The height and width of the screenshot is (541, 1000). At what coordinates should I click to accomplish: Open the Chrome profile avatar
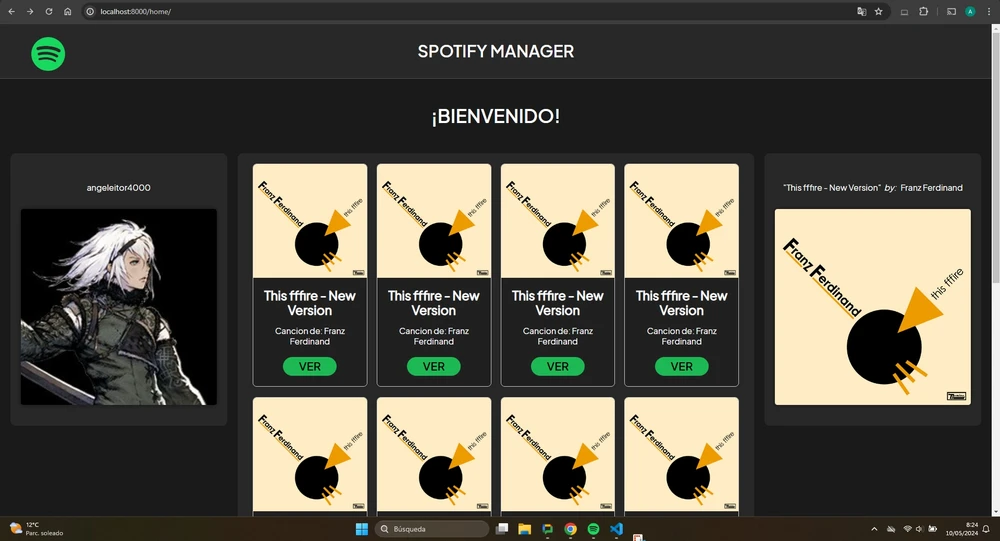coord(970,11)
